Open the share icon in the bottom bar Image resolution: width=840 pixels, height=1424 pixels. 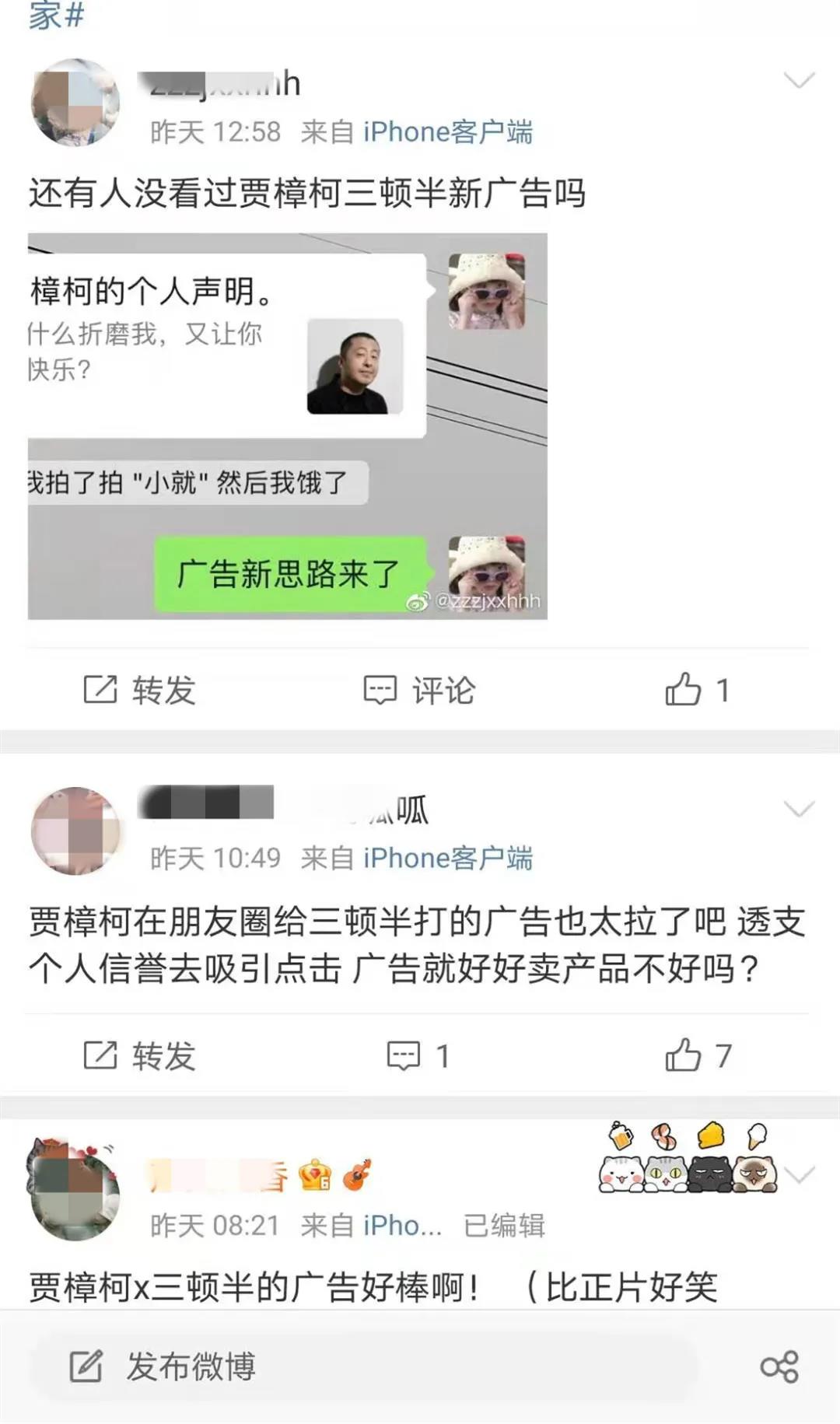tap(779, 1366)
